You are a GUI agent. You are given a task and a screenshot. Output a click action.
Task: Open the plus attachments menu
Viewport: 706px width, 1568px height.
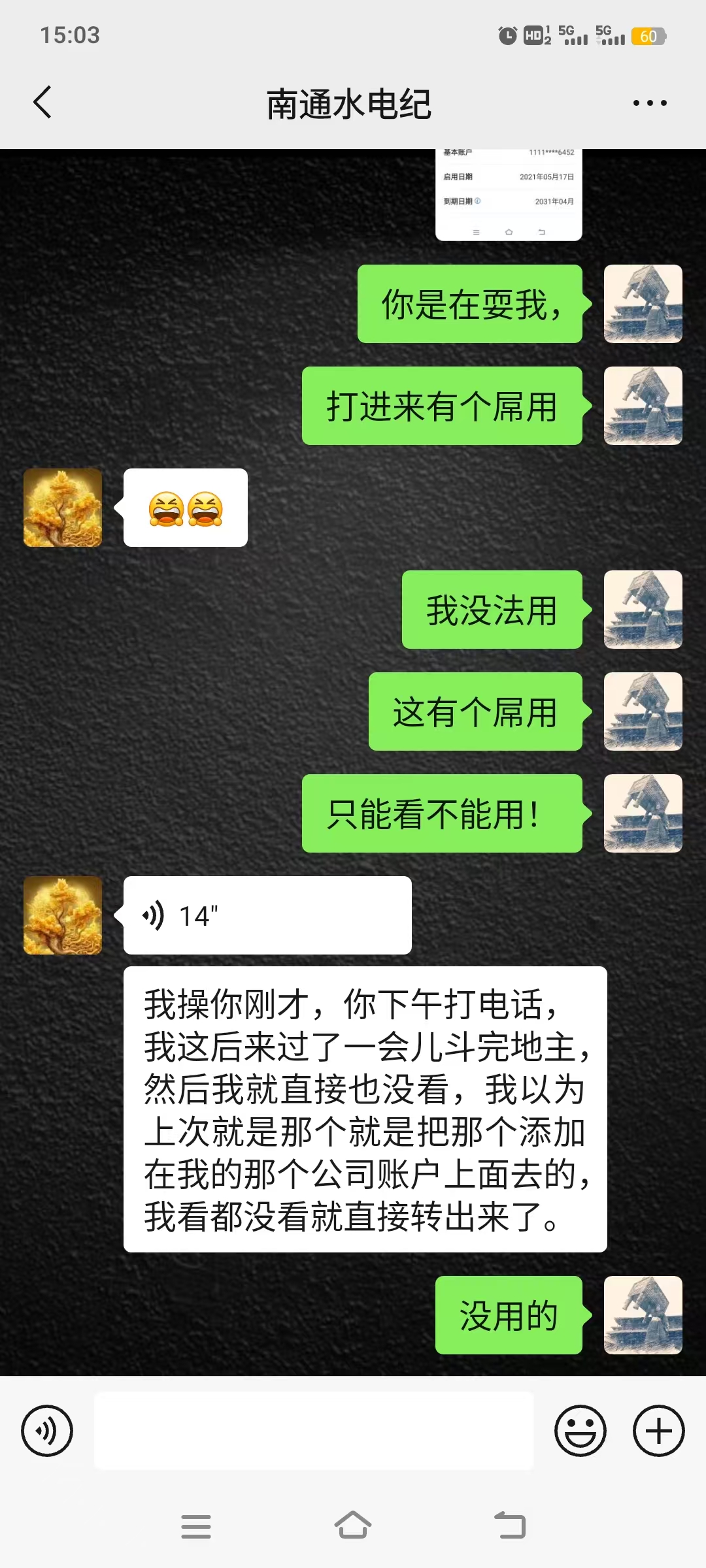[x=659, y=1430]
